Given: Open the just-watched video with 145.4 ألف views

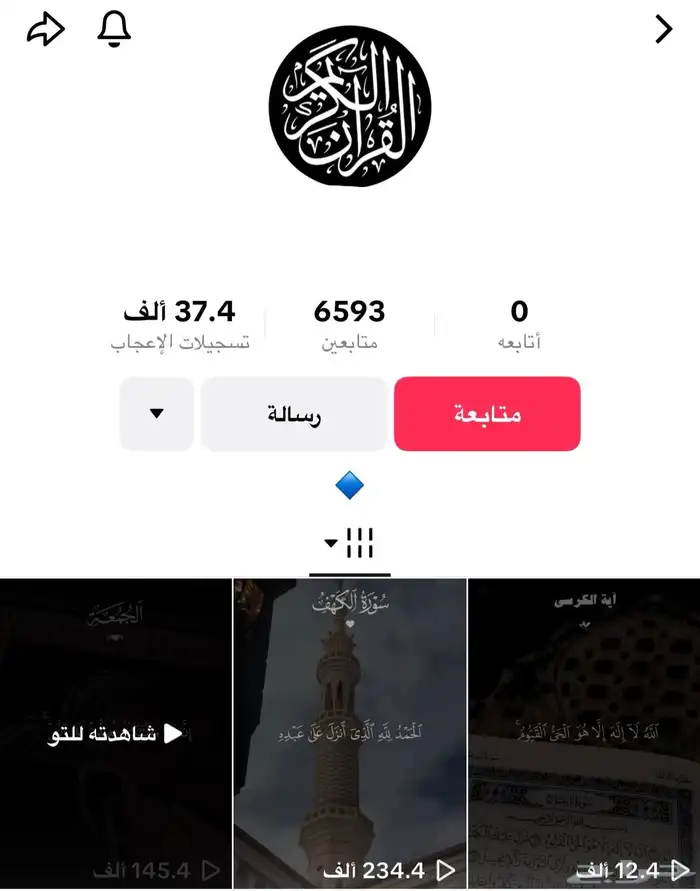Looking at the screenshot, I should tap(116, 733).
